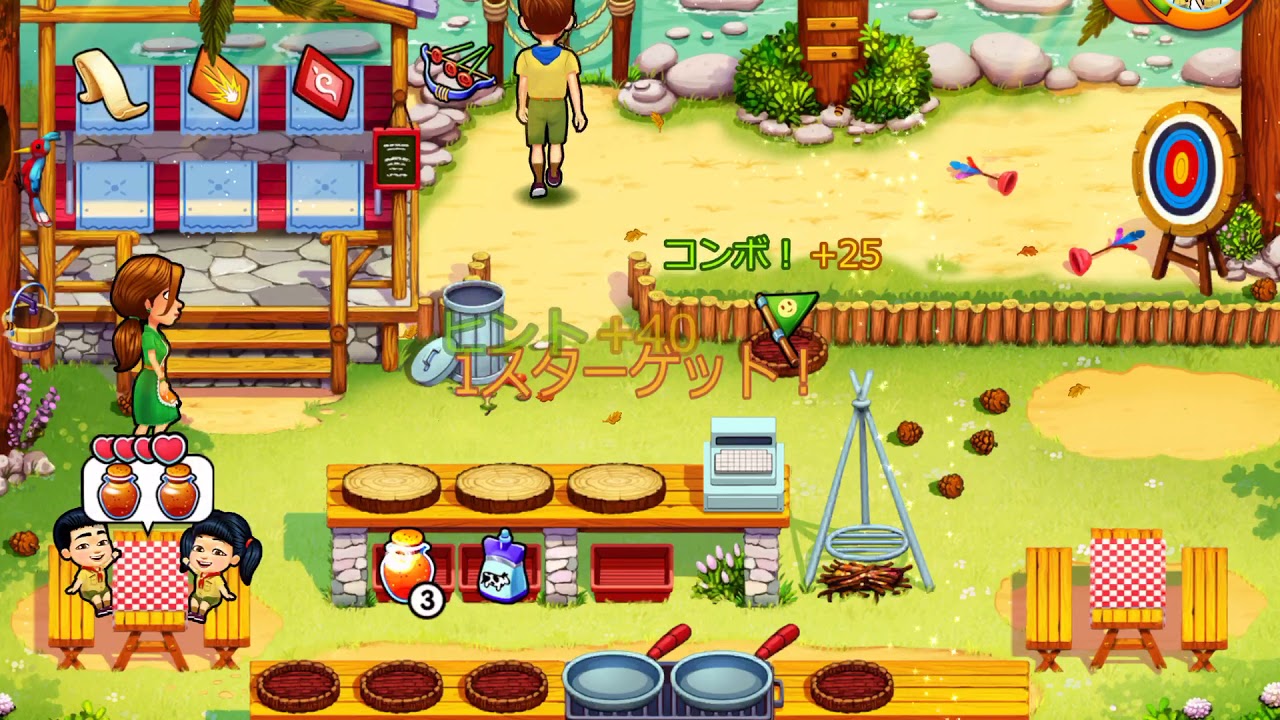
Task: Collect the bow and arrows item
Action: (x=456, y=72)
